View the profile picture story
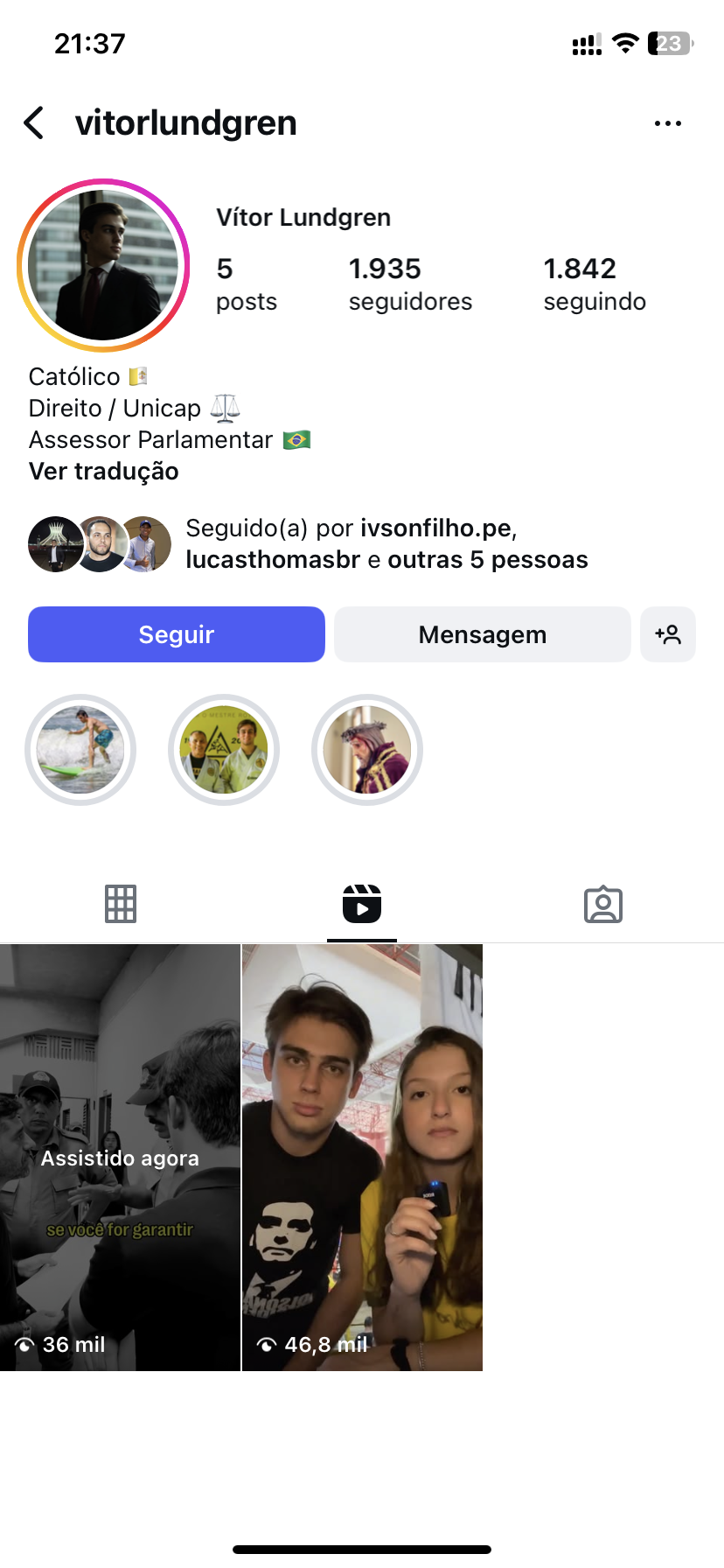The image size is (724, 1568). point(103,265)
